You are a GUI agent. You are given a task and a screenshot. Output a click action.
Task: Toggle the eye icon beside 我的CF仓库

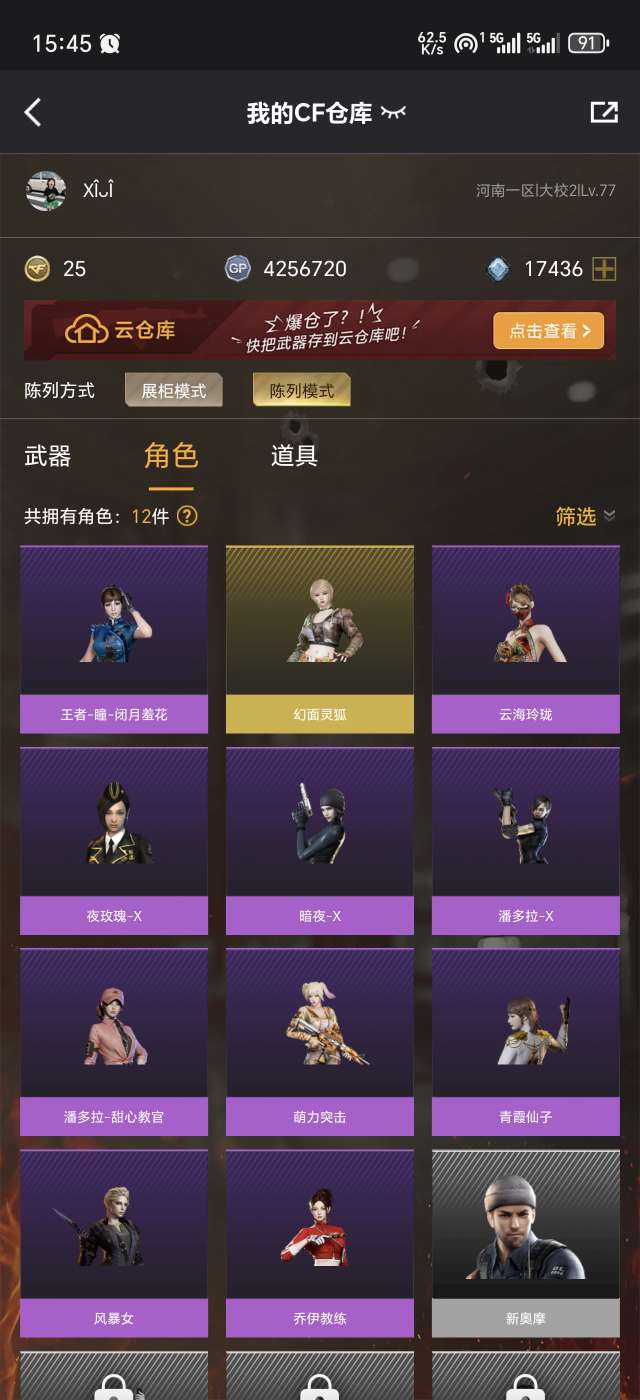395,113
